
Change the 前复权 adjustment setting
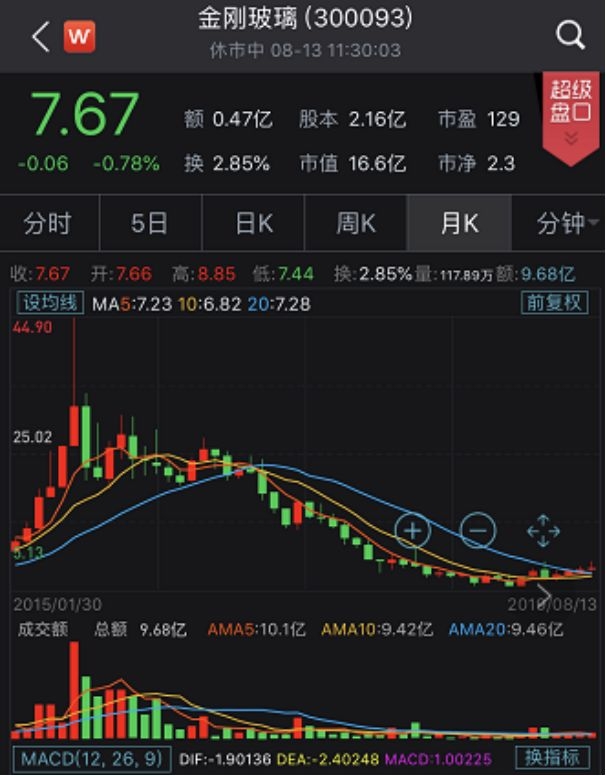[554, 302]
